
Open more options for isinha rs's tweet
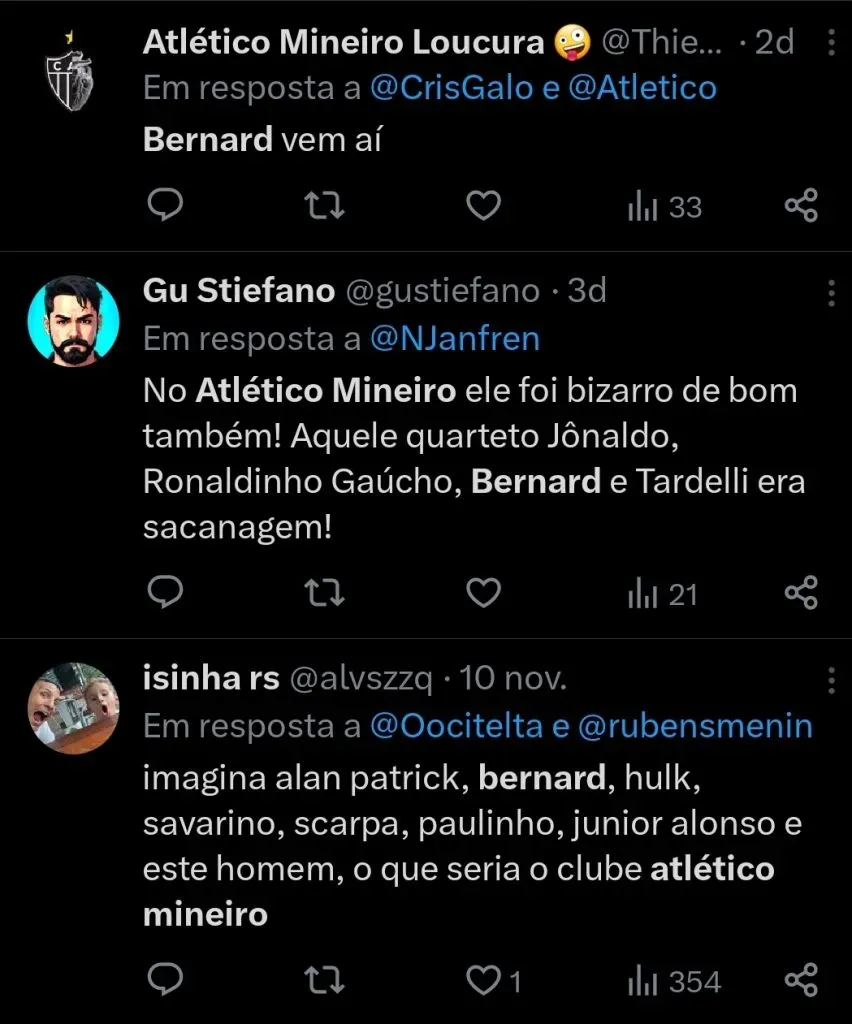[833, 680]
